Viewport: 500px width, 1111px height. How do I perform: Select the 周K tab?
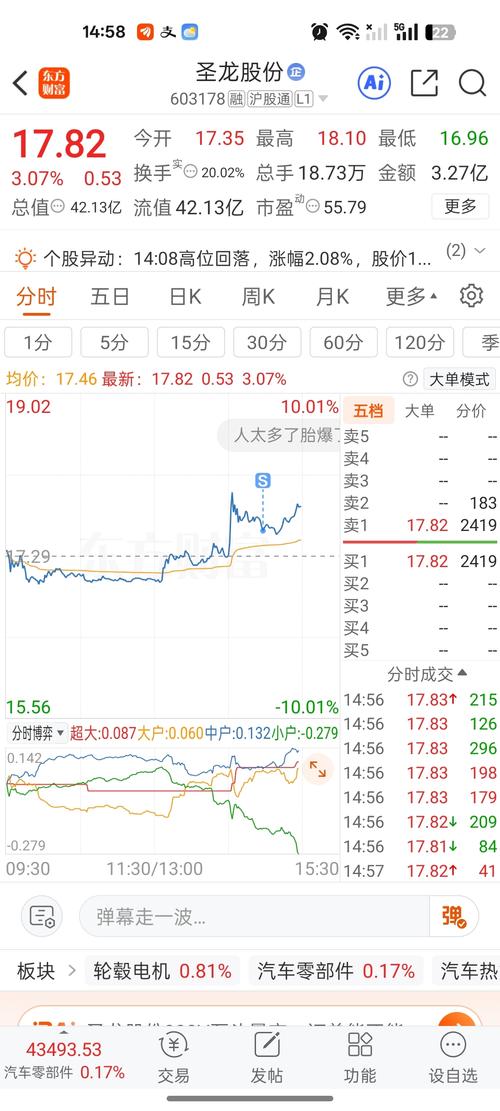click(x=258, y=296)
